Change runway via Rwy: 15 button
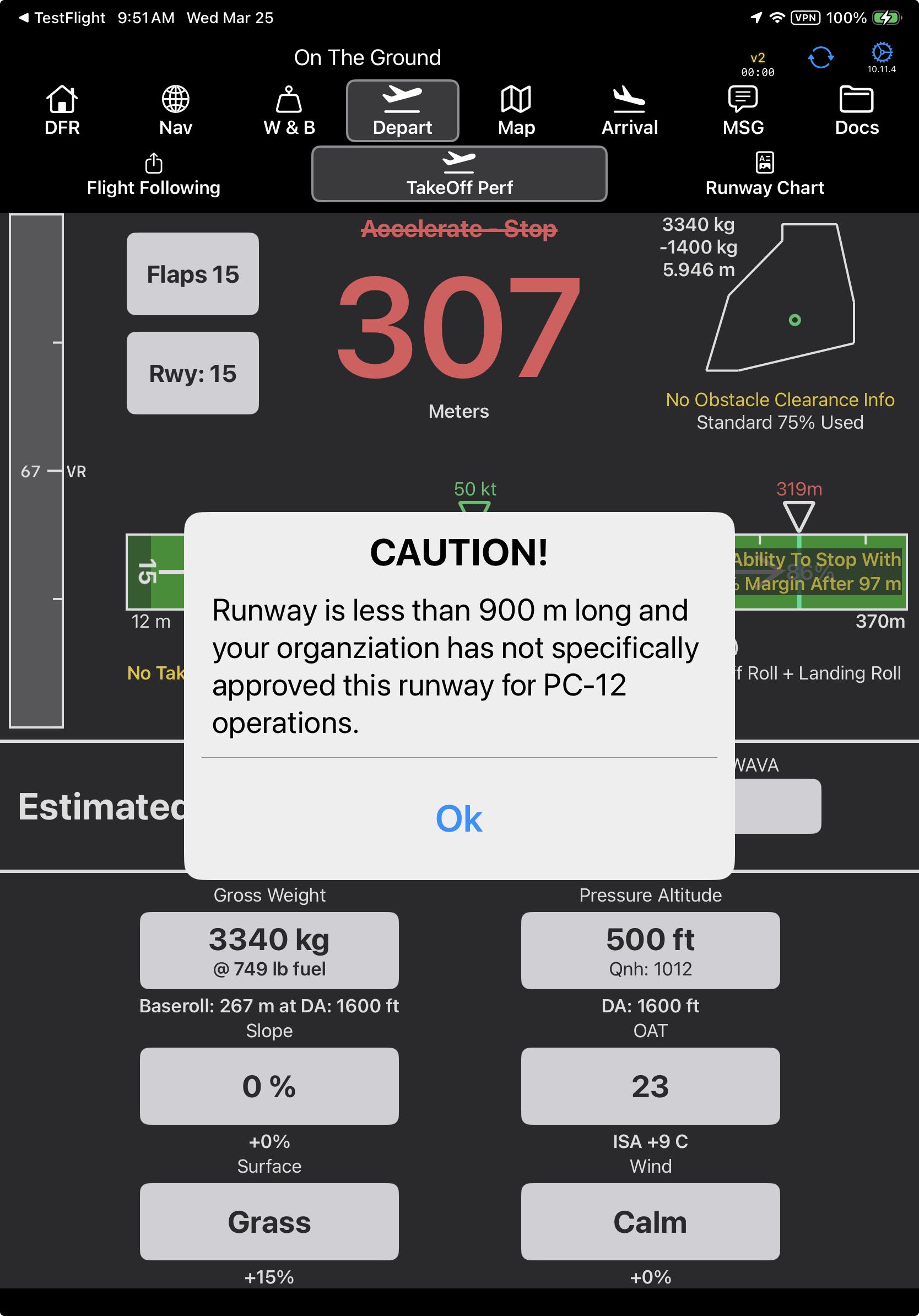 [192, 373]
